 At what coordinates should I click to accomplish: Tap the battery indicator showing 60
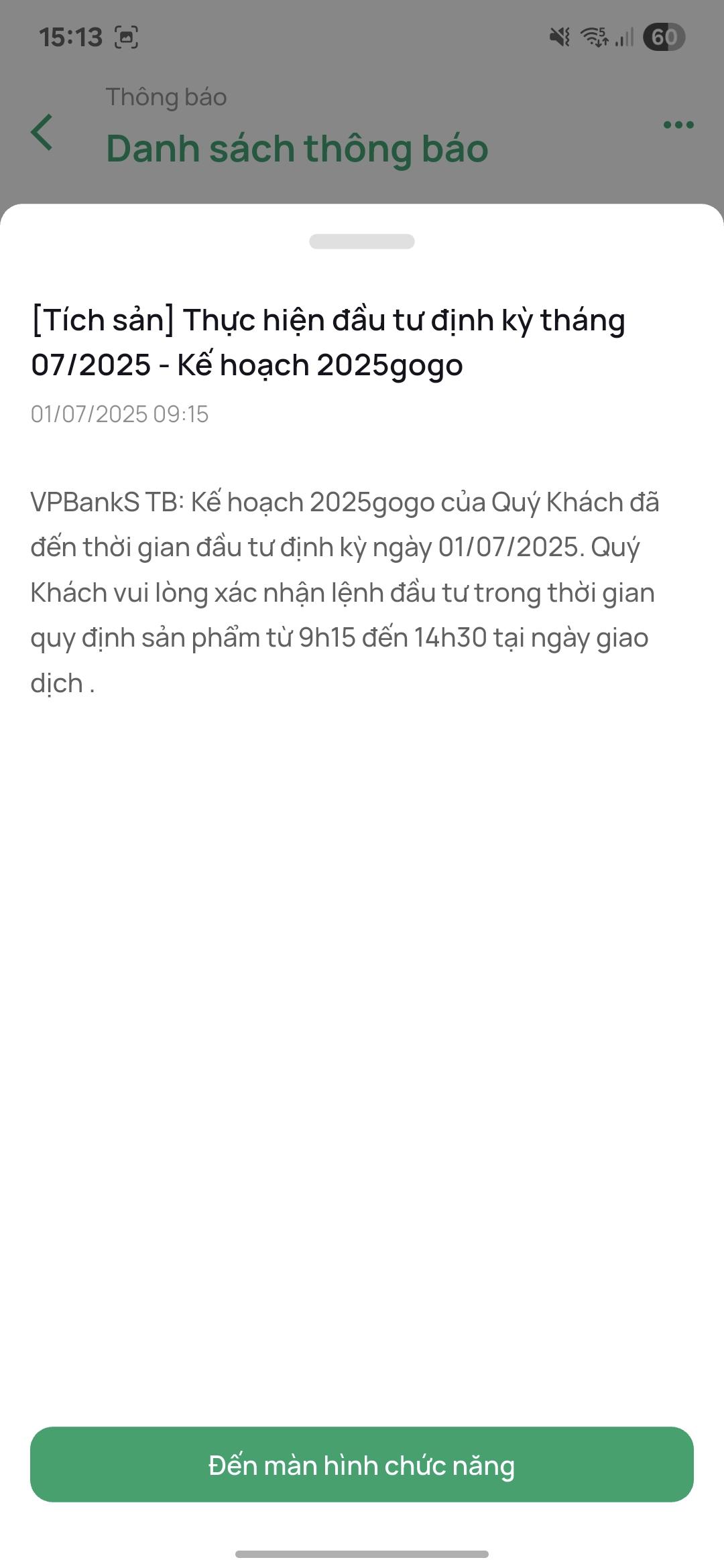(662, 37)
